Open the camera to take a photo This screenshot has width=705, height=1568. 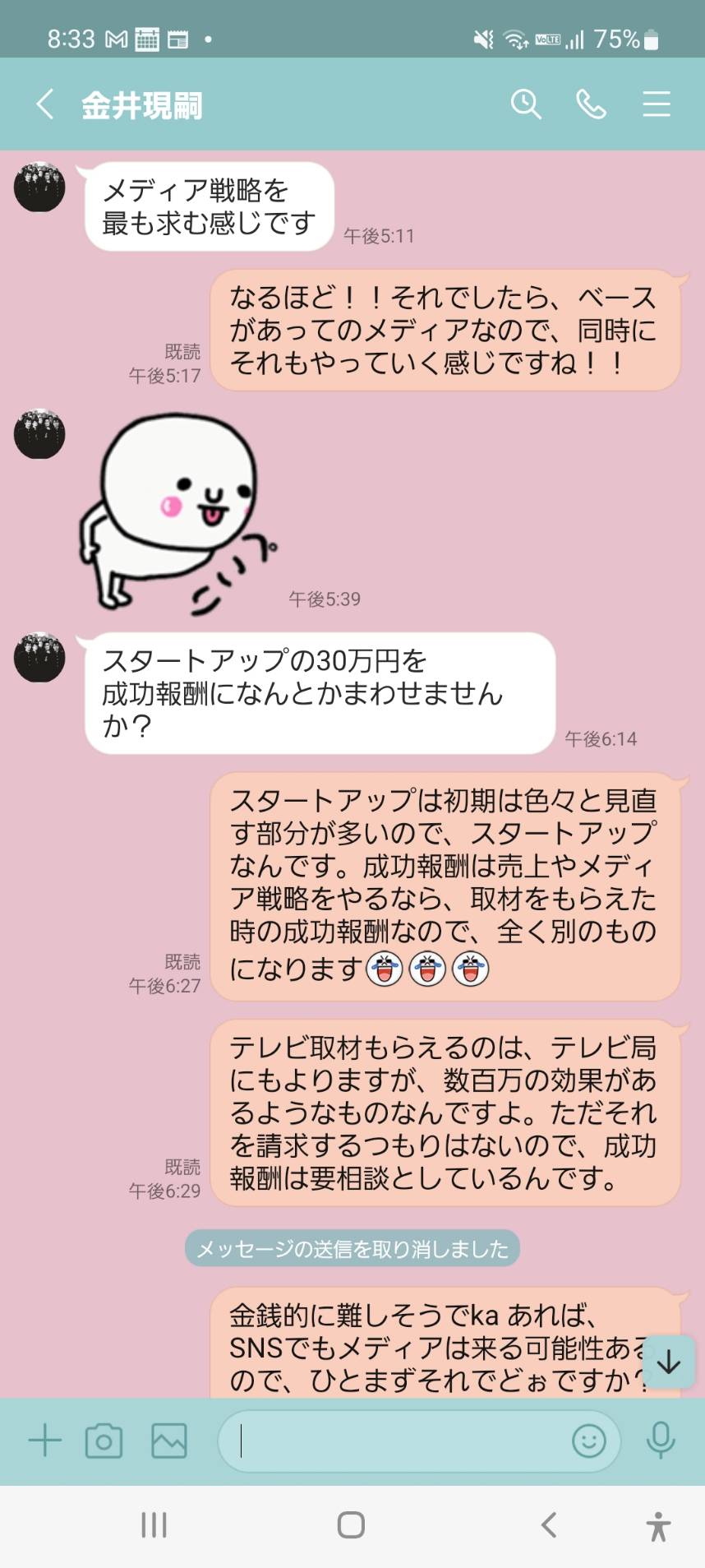click(x=104, y=1441)
